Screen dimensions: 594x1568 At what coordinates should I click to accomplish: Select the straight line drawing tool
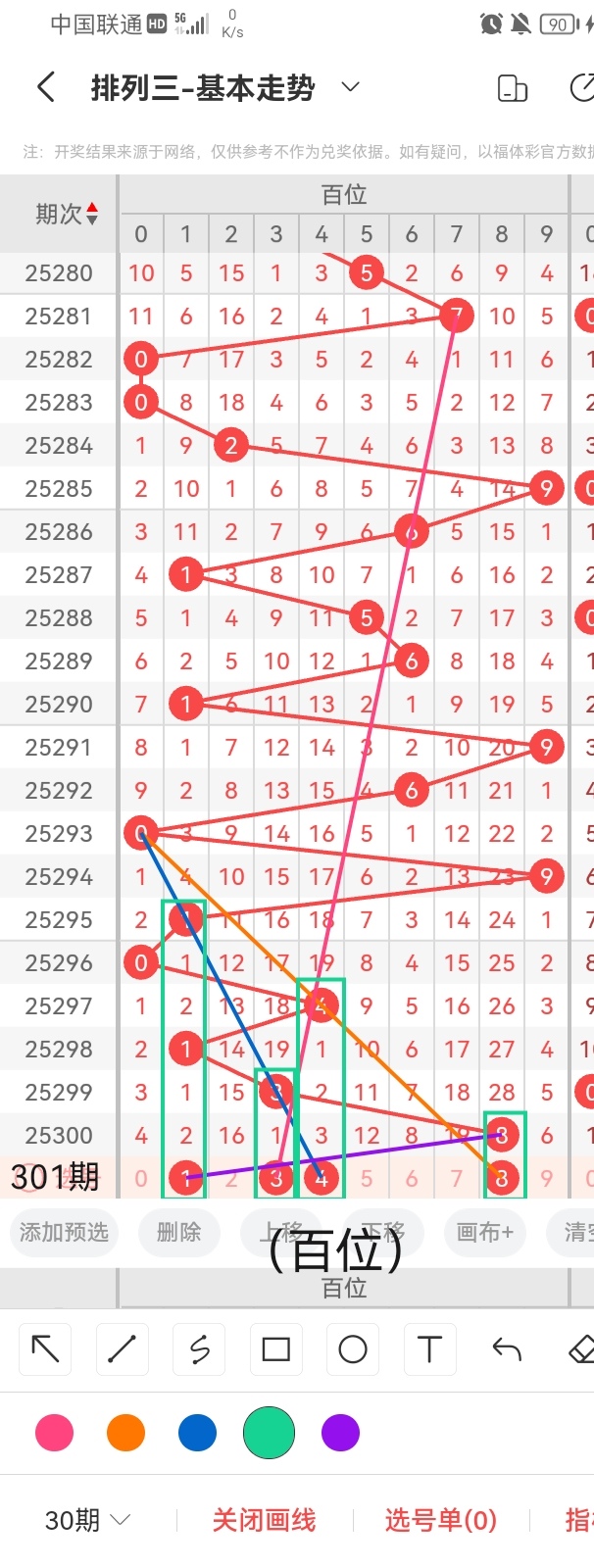point(122,1349)
